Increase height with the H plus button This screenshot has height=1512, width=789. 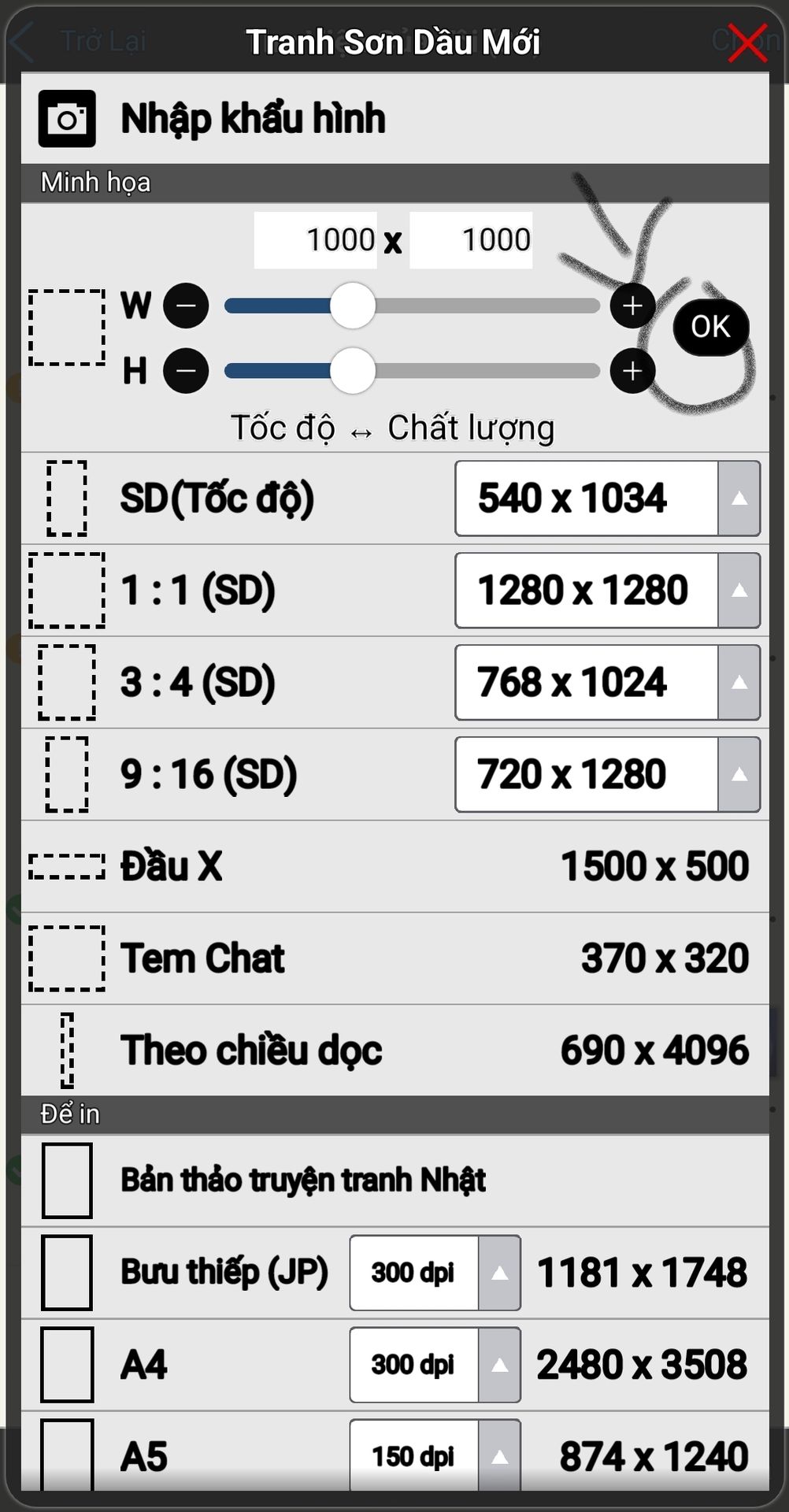click(632, 371)
